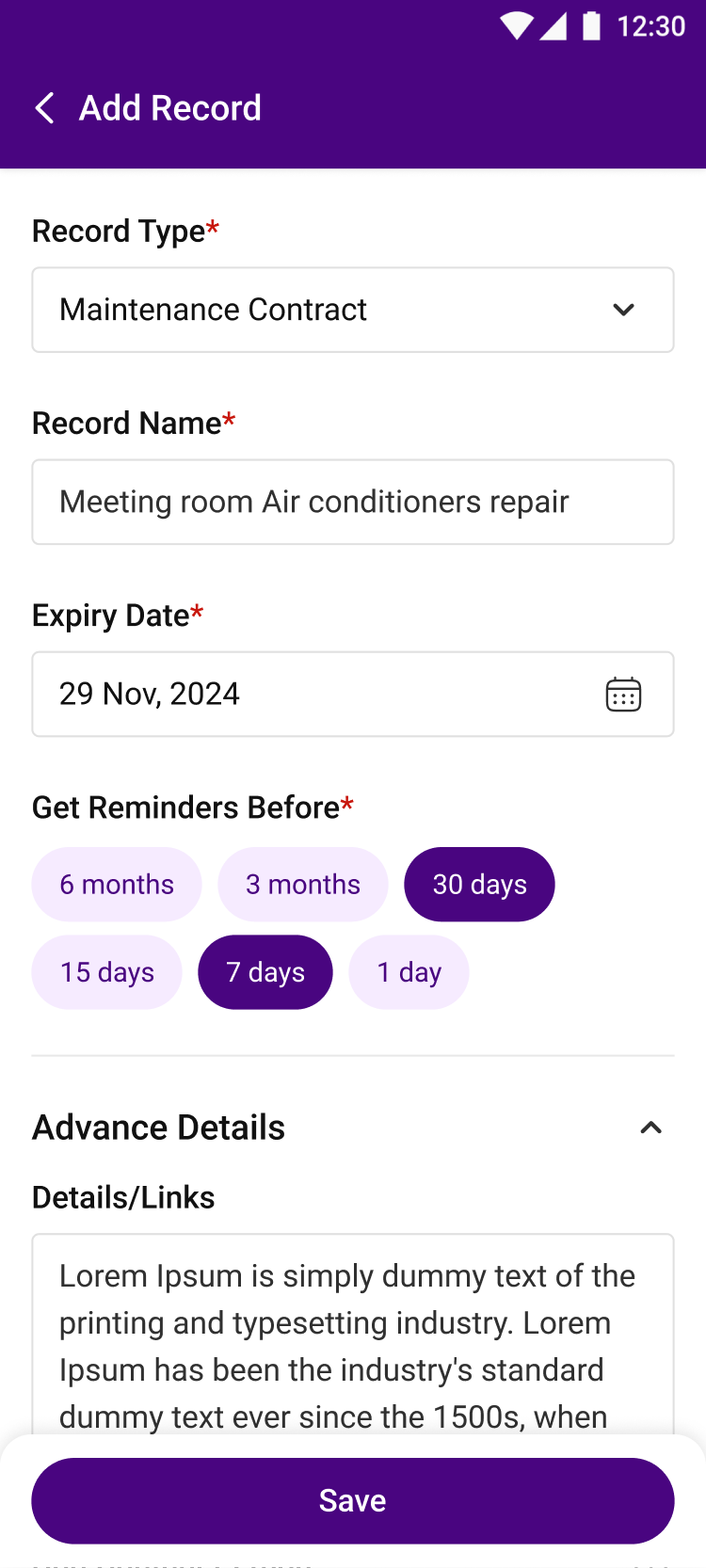Deselect the 7 days reminder chip
The width and height of the screenshot is (706, 1568).
point(265,972)
